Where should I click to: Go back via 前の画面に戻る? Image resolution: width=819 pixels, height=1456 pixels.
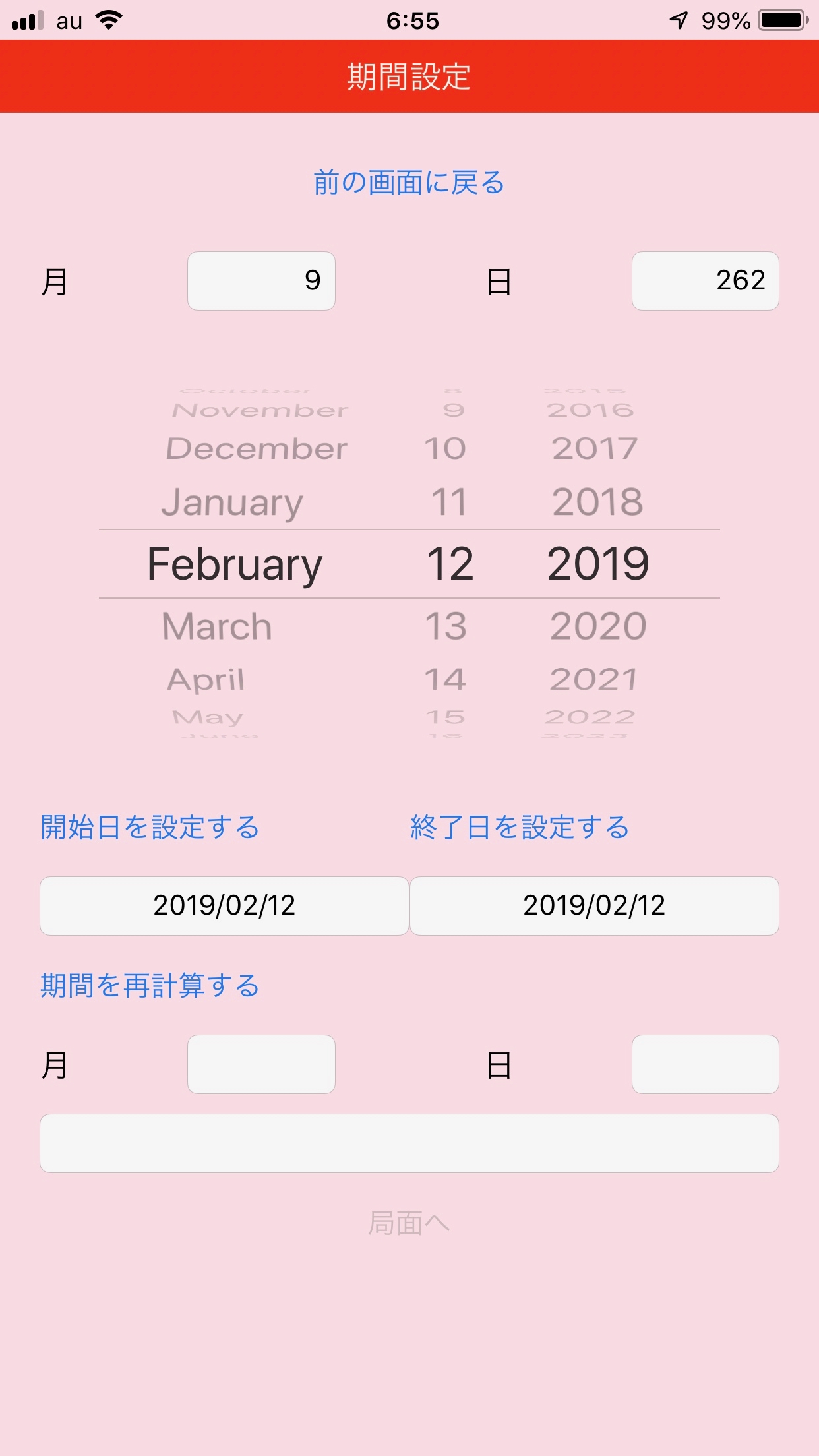coord(409,183)
